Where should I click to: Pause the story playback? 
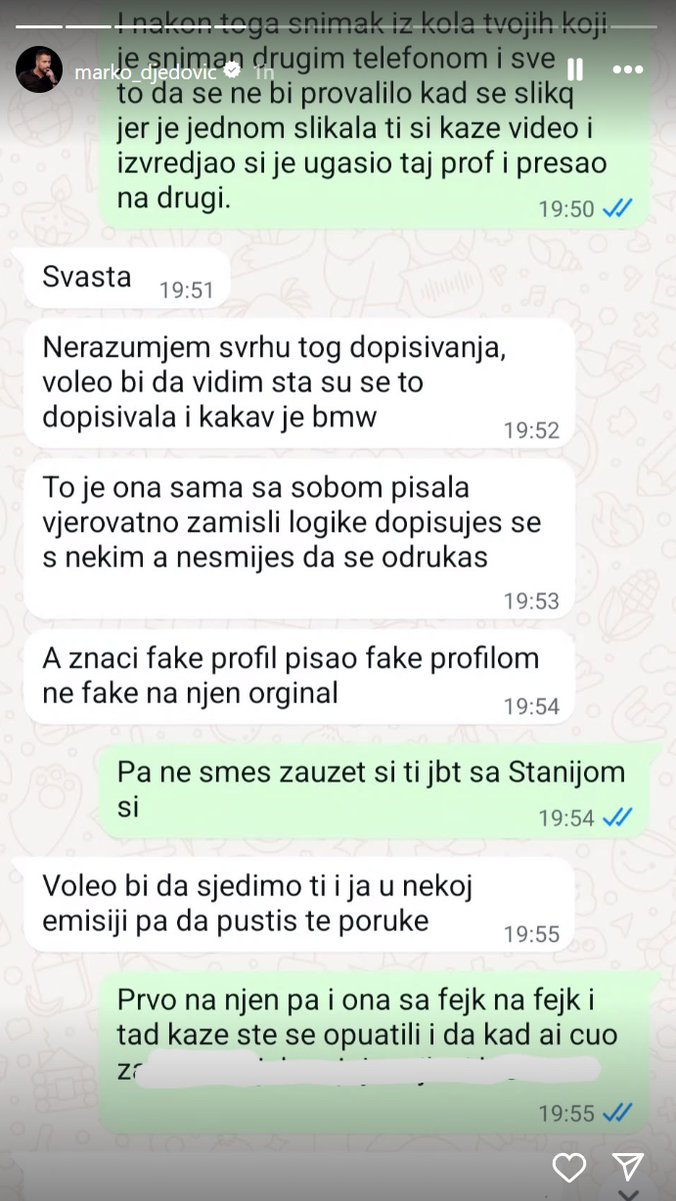click(x=575, y=69)
